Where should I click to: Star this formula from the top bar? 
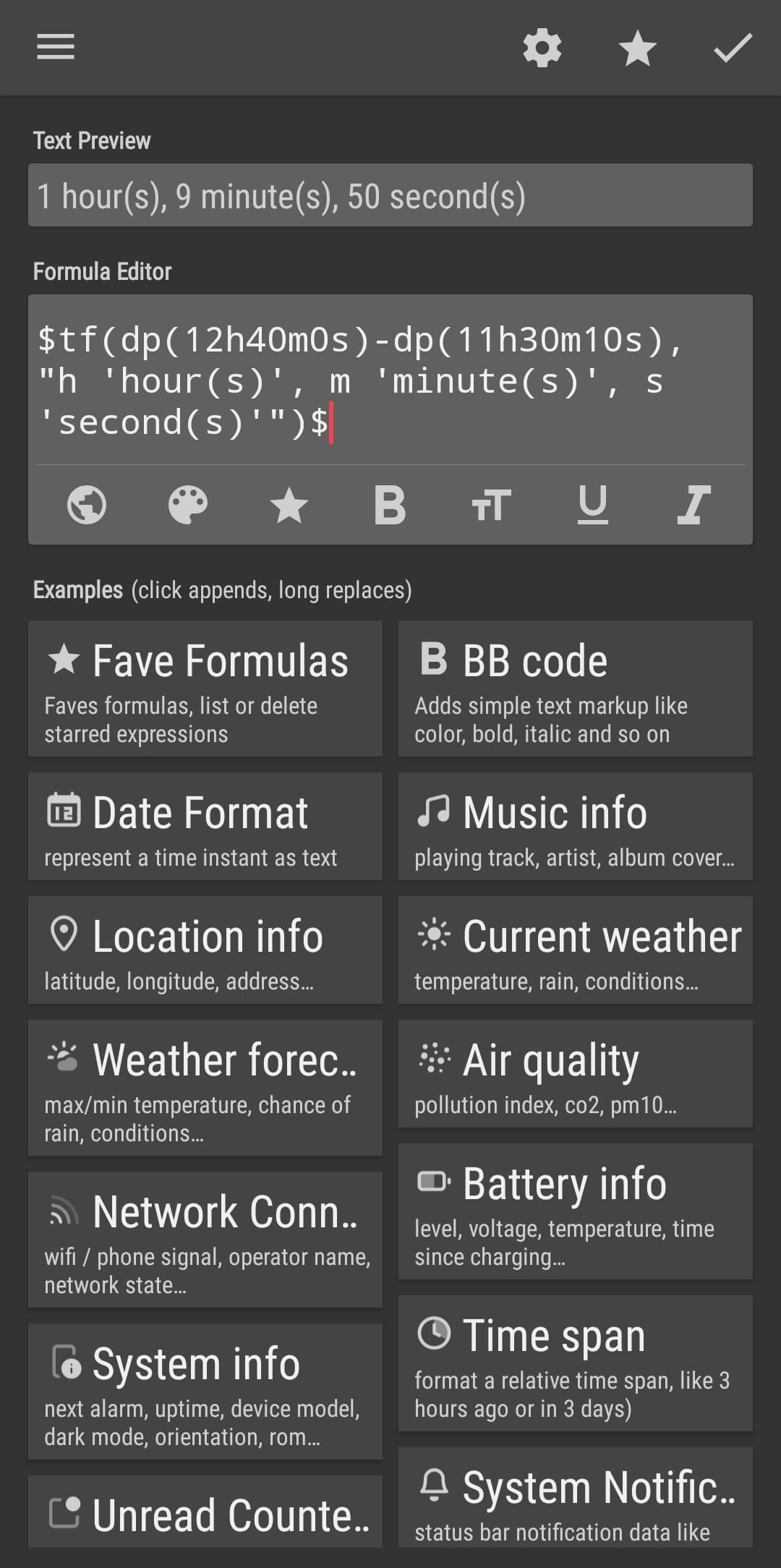pos(638,48)
